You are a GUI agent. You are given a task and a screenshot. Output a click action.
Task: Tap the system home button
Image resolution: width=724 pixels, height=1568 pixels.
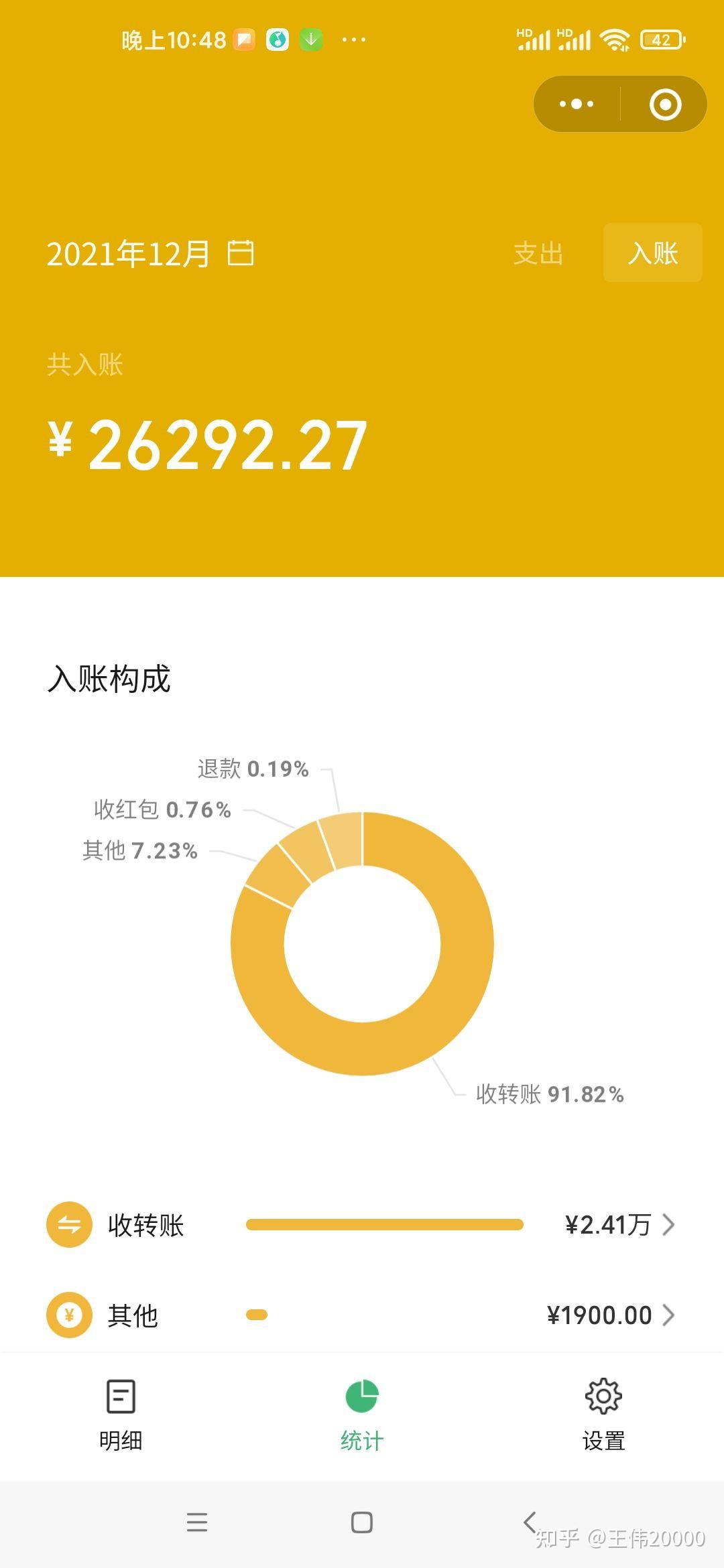pyautogui.click(x=362, y=1522)
